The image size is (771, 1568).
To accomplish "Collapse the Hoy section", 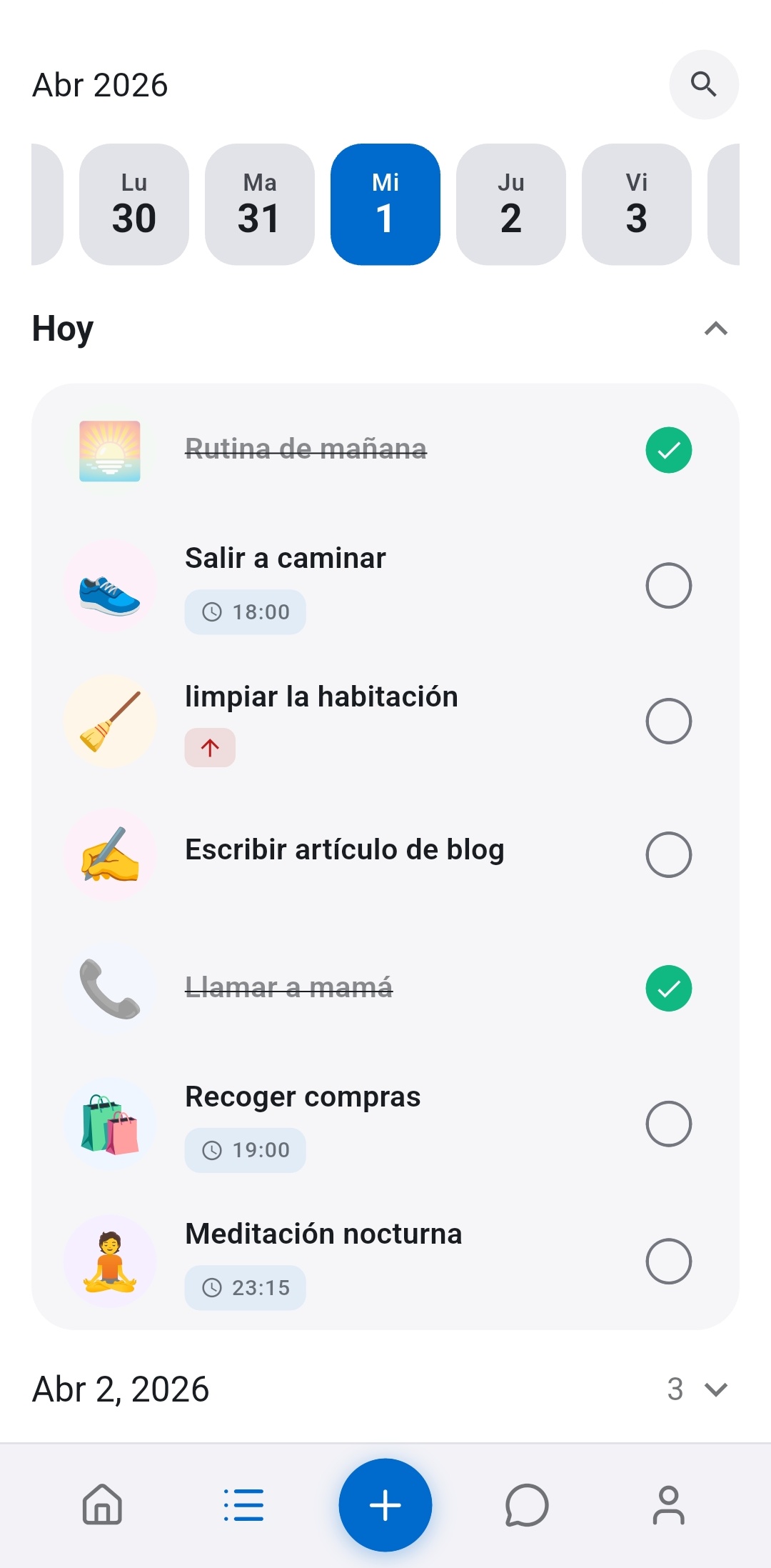I will [x=716, y=328].
